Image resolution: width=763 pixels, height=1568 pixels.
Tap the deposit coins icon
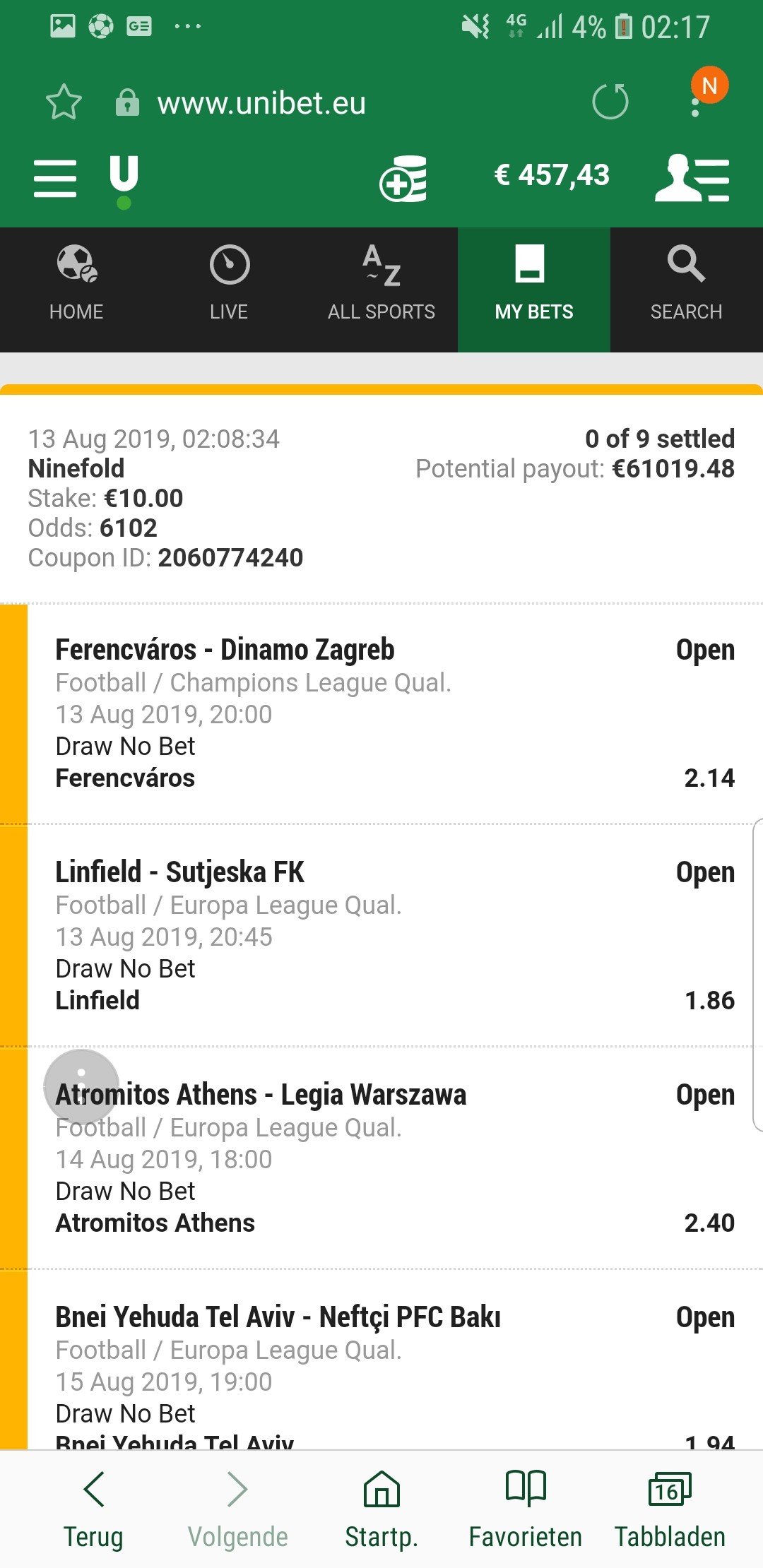pos(403,178)
